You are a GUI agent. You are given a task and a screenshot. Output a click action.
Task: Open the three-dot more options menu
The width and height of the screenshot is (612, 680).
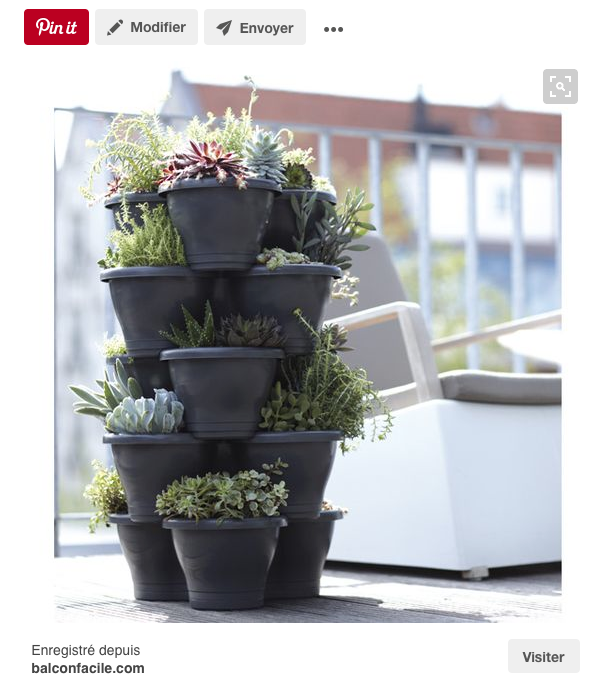[x=333, y=29]
